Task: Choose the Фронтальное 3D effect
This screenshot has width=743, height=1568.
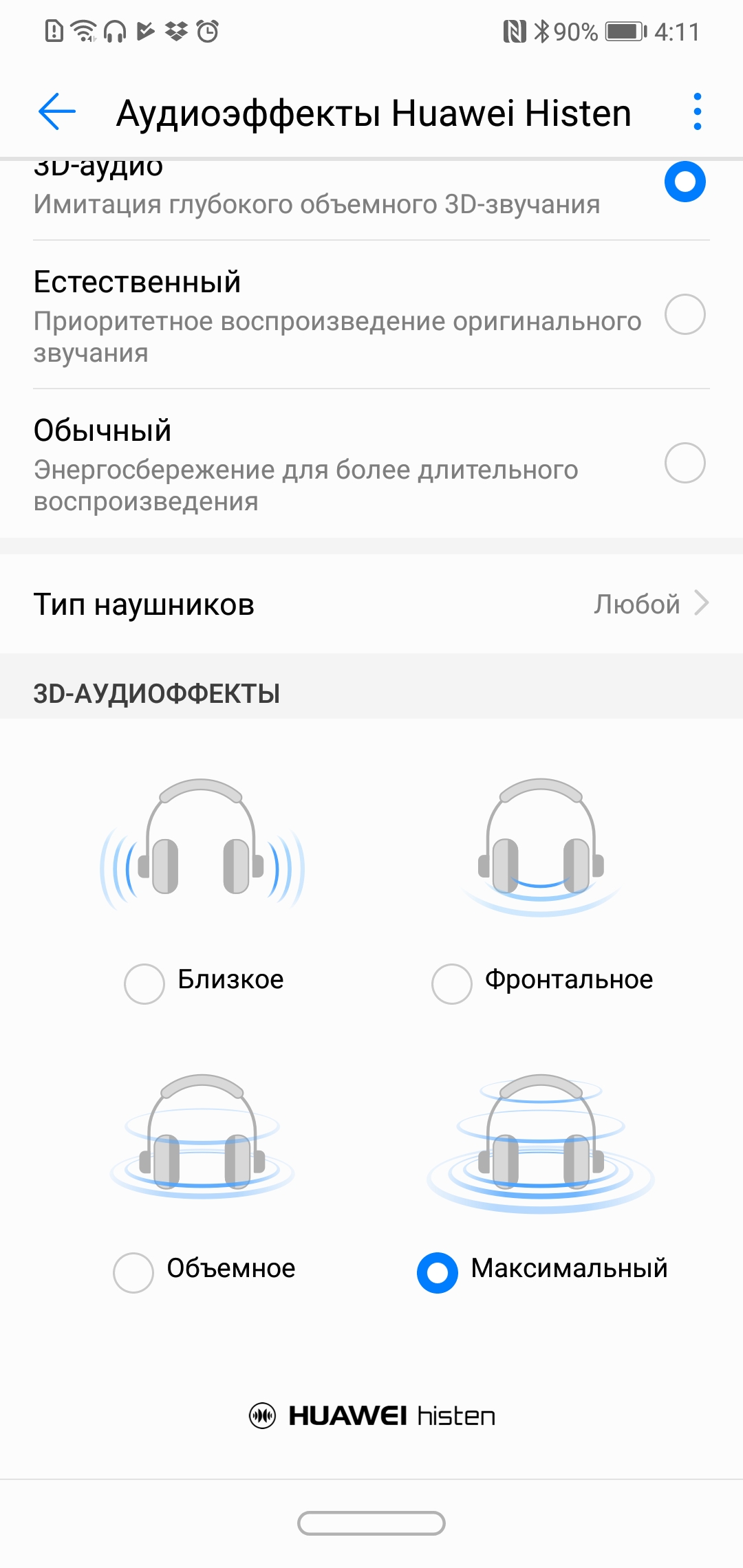Action: point(452,983)
